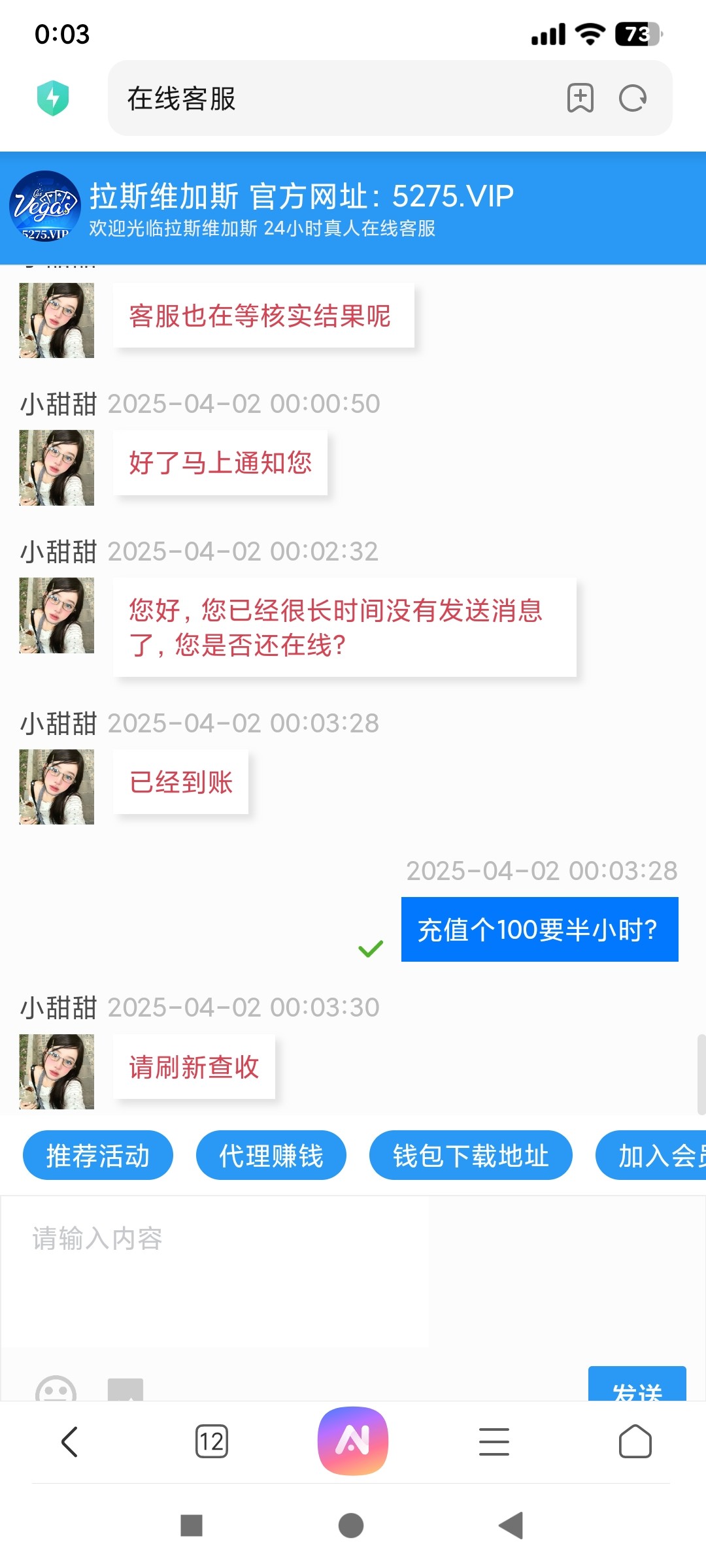Launch the AI assistant button in the toolbar
The height and width of the screenshot is (1568, 706).
(x=353, y=1441)
